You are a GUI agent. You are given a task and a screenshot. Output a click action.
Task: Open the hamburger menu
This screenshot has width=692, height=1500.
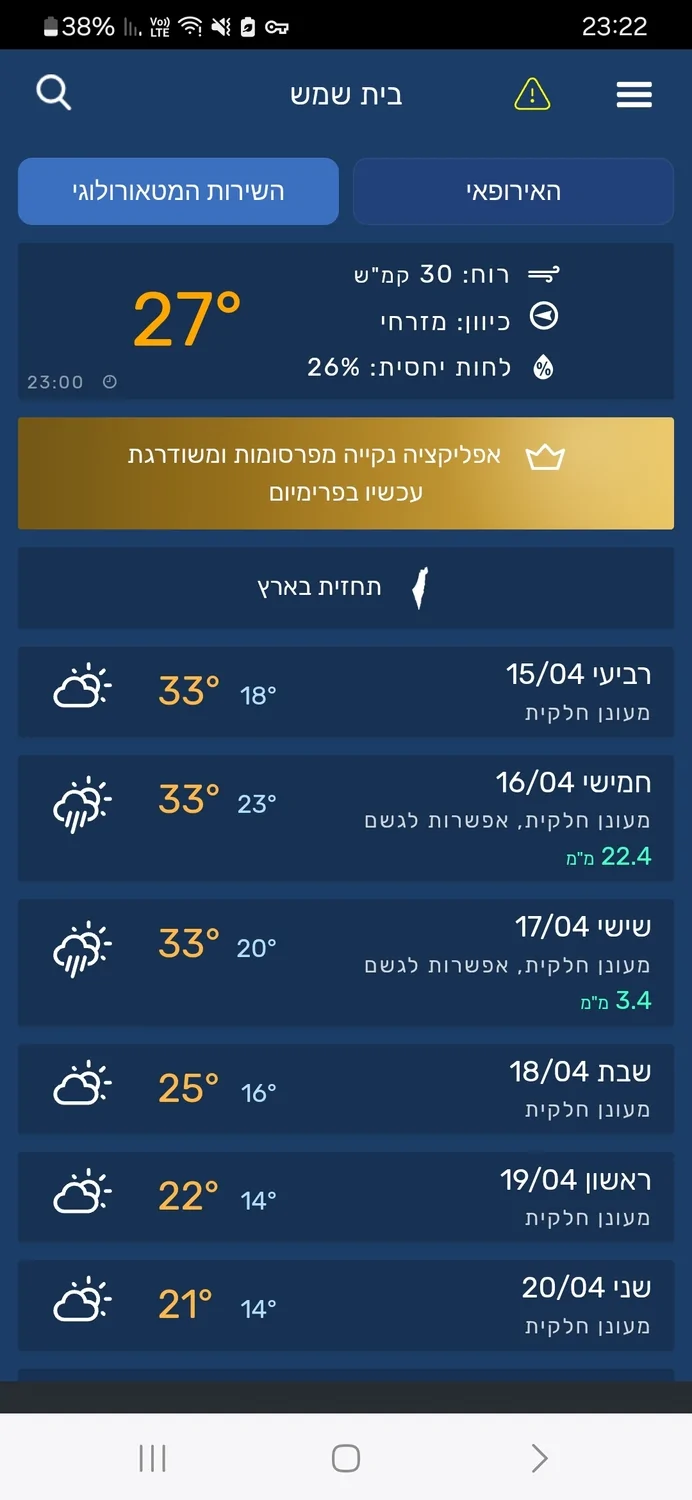[x=634, y=95]
